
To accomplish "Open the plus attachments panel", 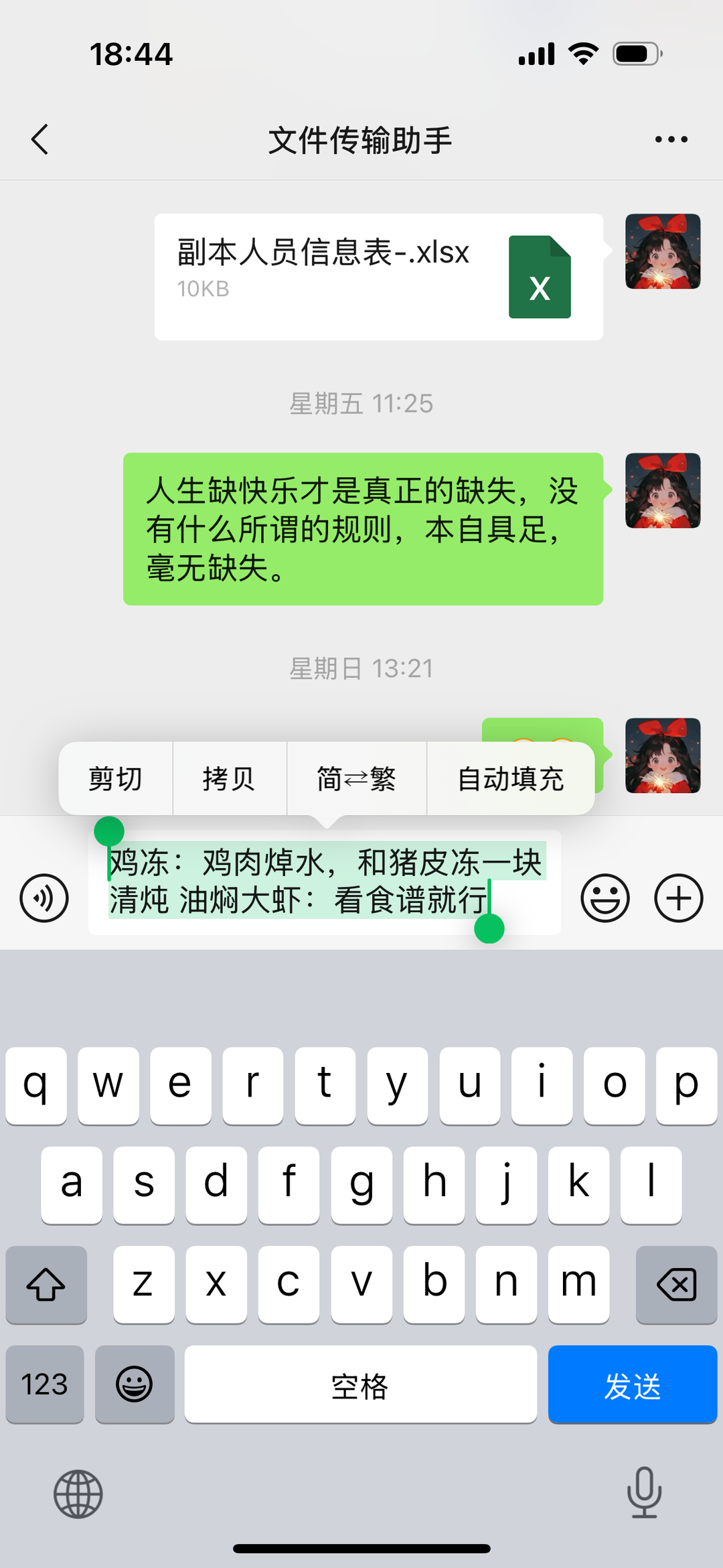I will point(678,898).
